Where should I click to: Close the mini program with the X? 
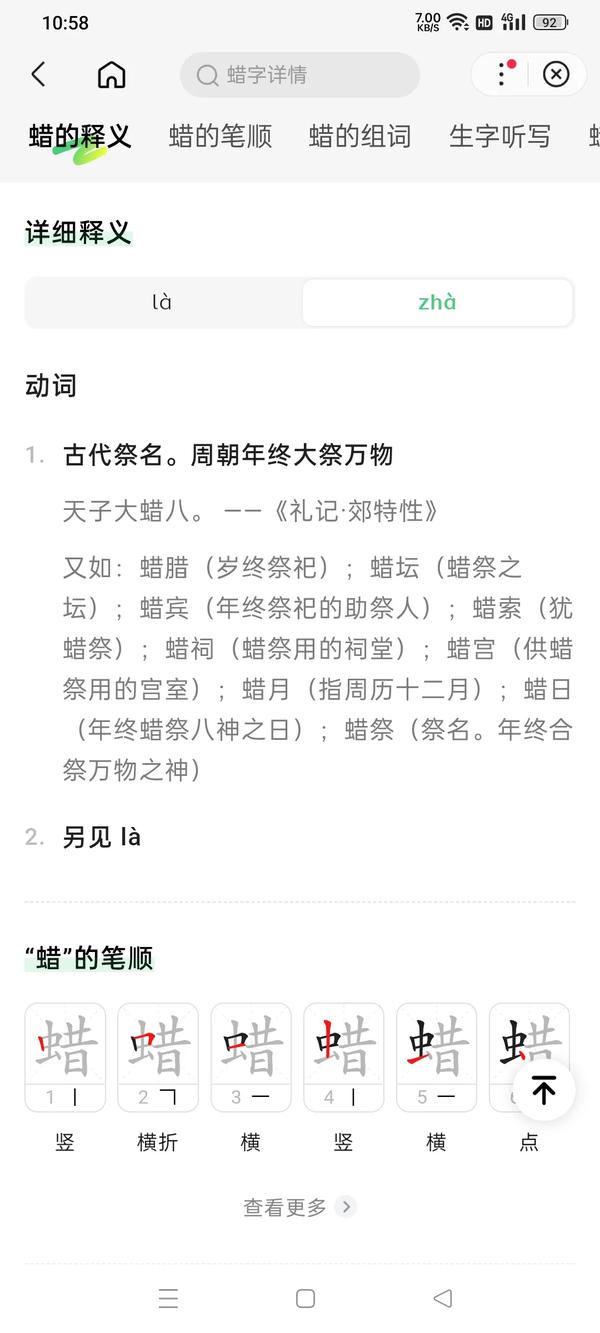point(555,74)
